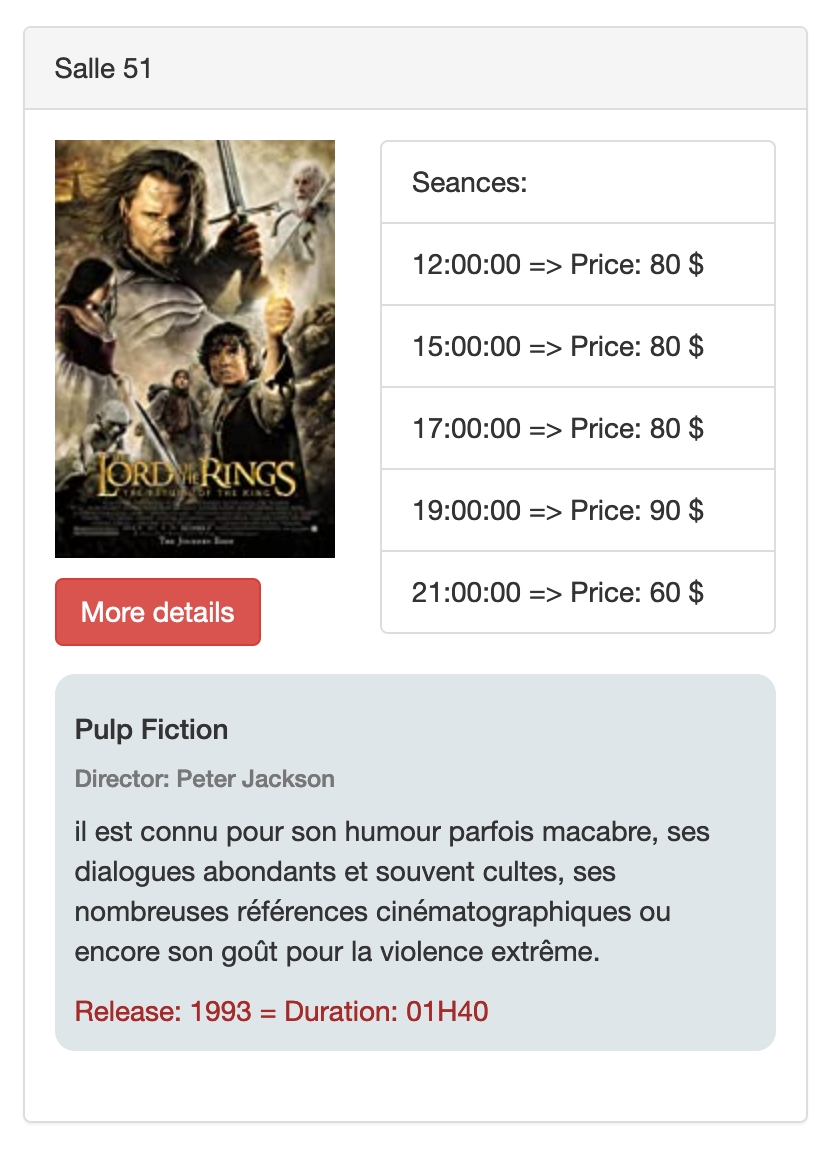The width and height of the screenshot is (826, 1150).
Task: Open the Lord of the Rings poster
Action: tap(195, 349)
